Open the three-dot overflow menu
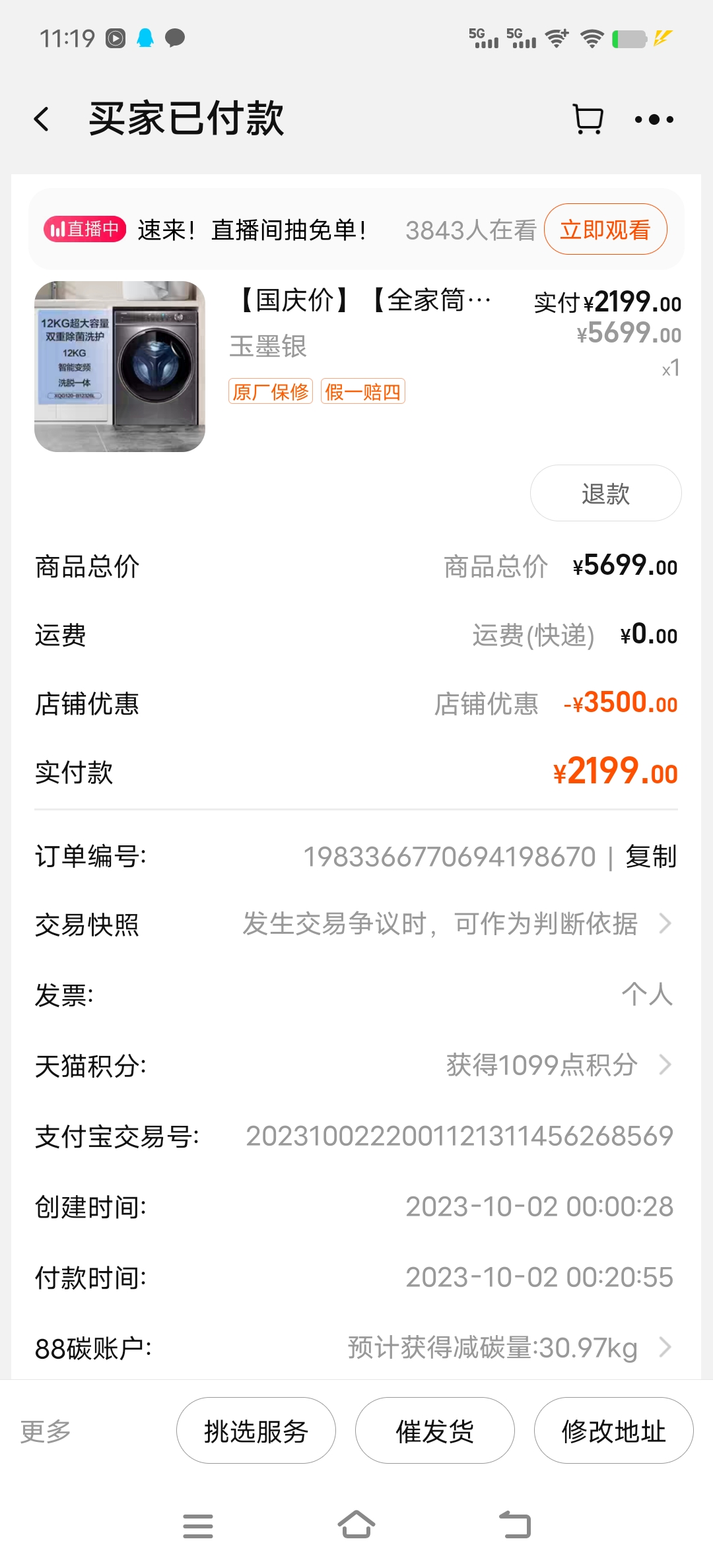 (x=654, y=119)
